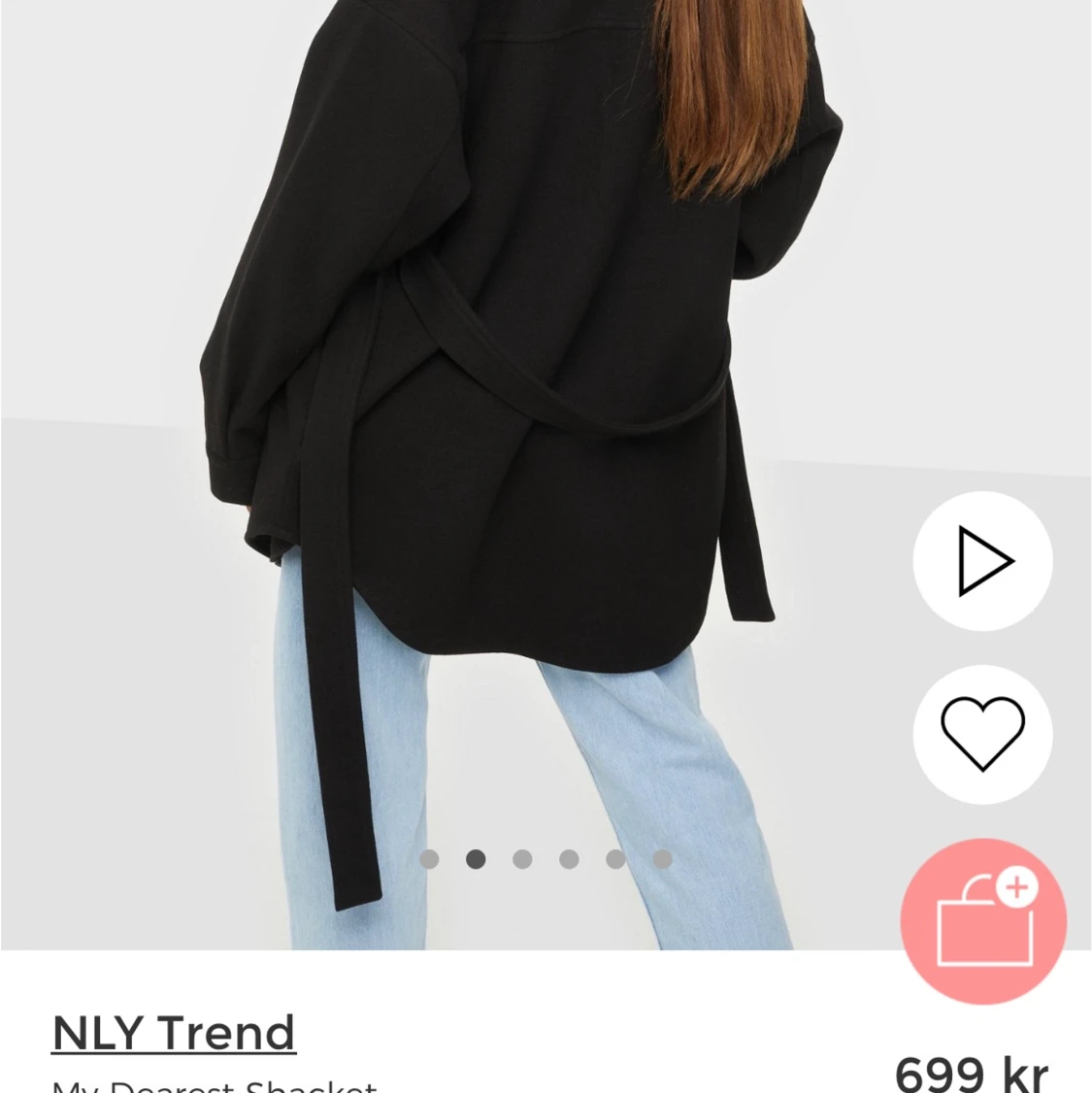
Task: Select the first carousel indicator dot
Action: pos(428,859)
